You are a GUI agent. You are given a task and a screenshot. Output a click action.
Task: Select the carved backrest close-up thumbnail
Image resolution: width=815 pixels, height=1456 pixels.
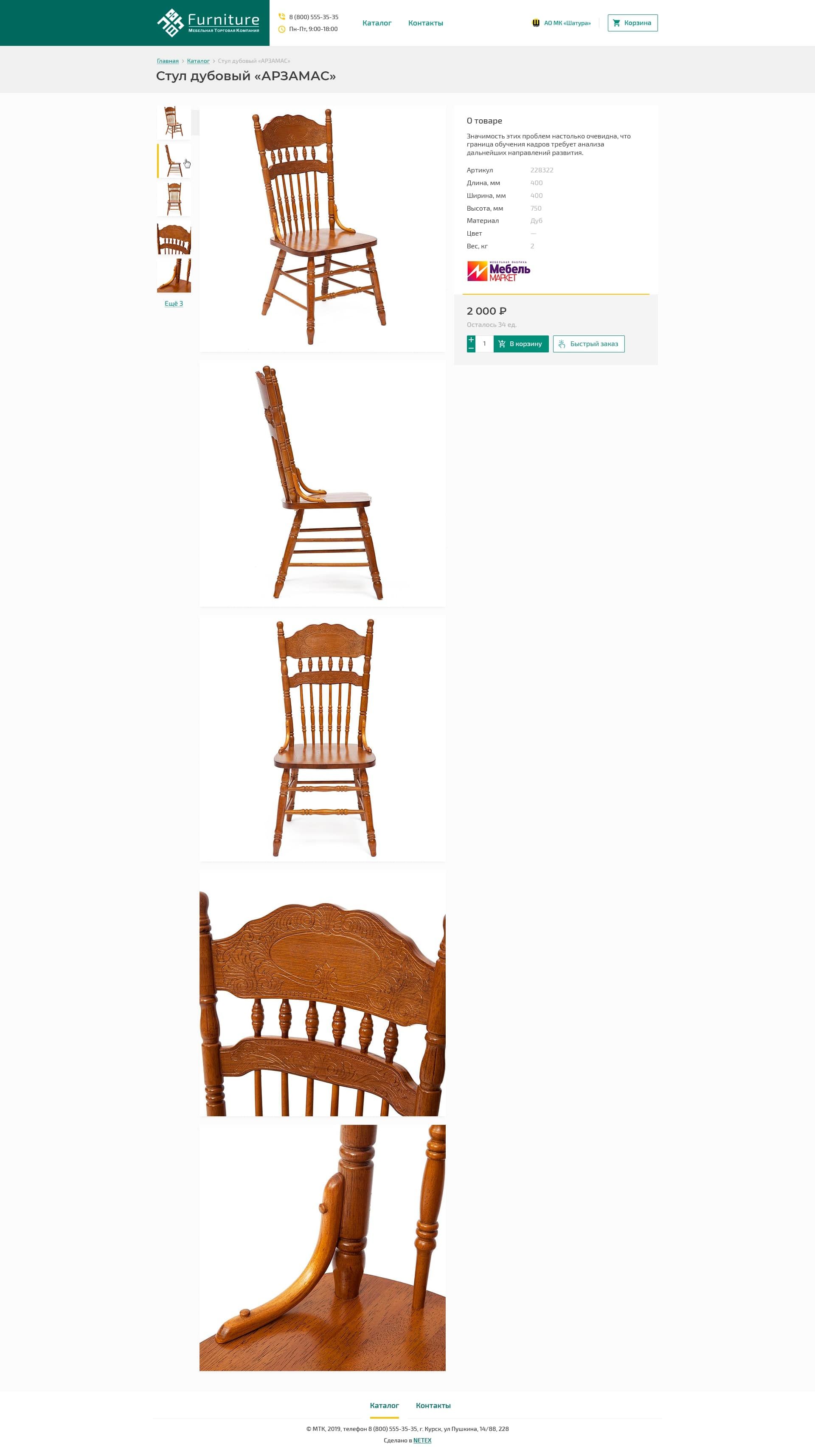(174, 238)
